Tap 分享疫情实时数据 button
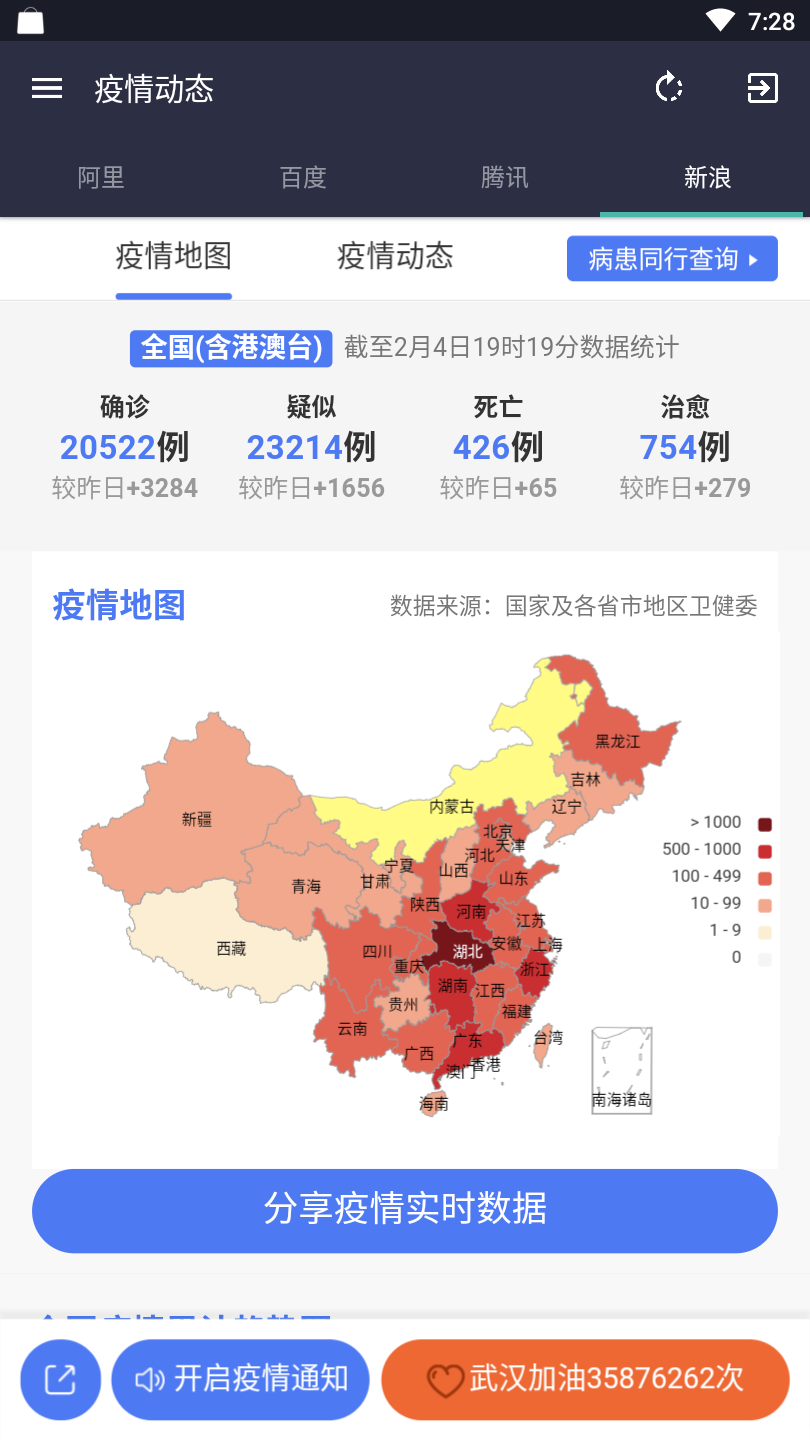Viewport: 810px width, 1440px height. click(x=405, y=1210)
